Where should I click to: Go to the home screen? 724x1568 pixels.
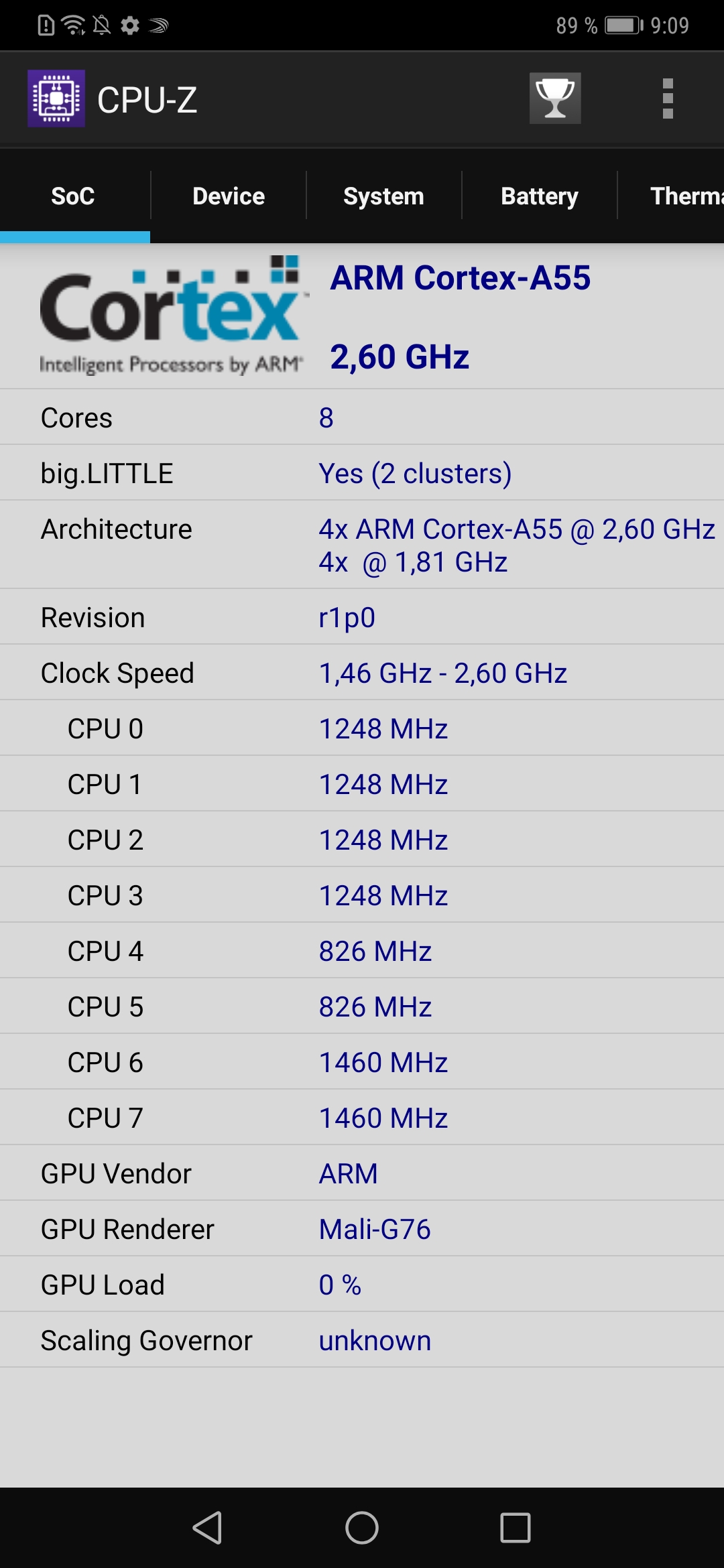point(362,1528)
